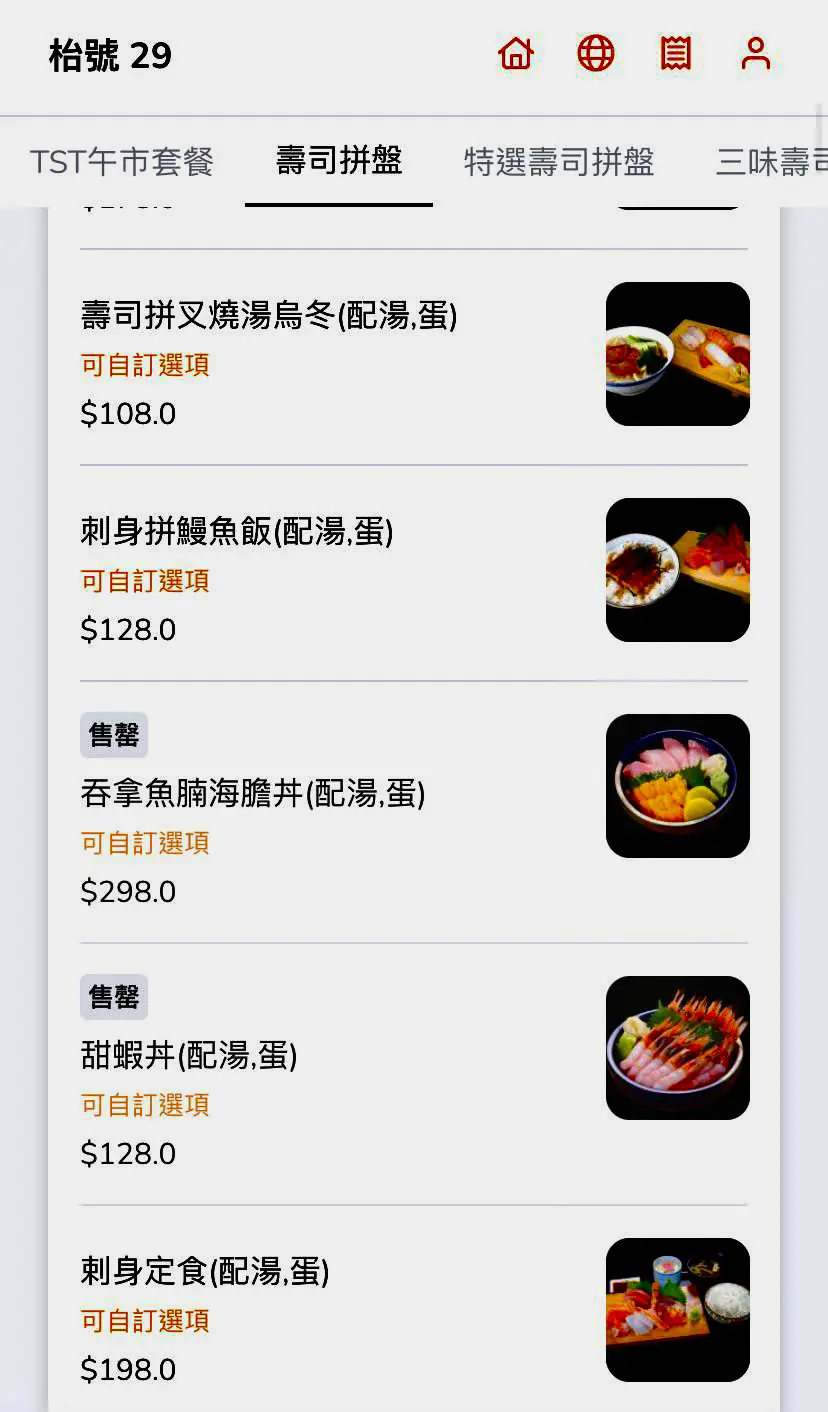Open 壽司拼叉燒湯烏冬 menu item
Screen dimensions: 828x1412
coord(269,316)
